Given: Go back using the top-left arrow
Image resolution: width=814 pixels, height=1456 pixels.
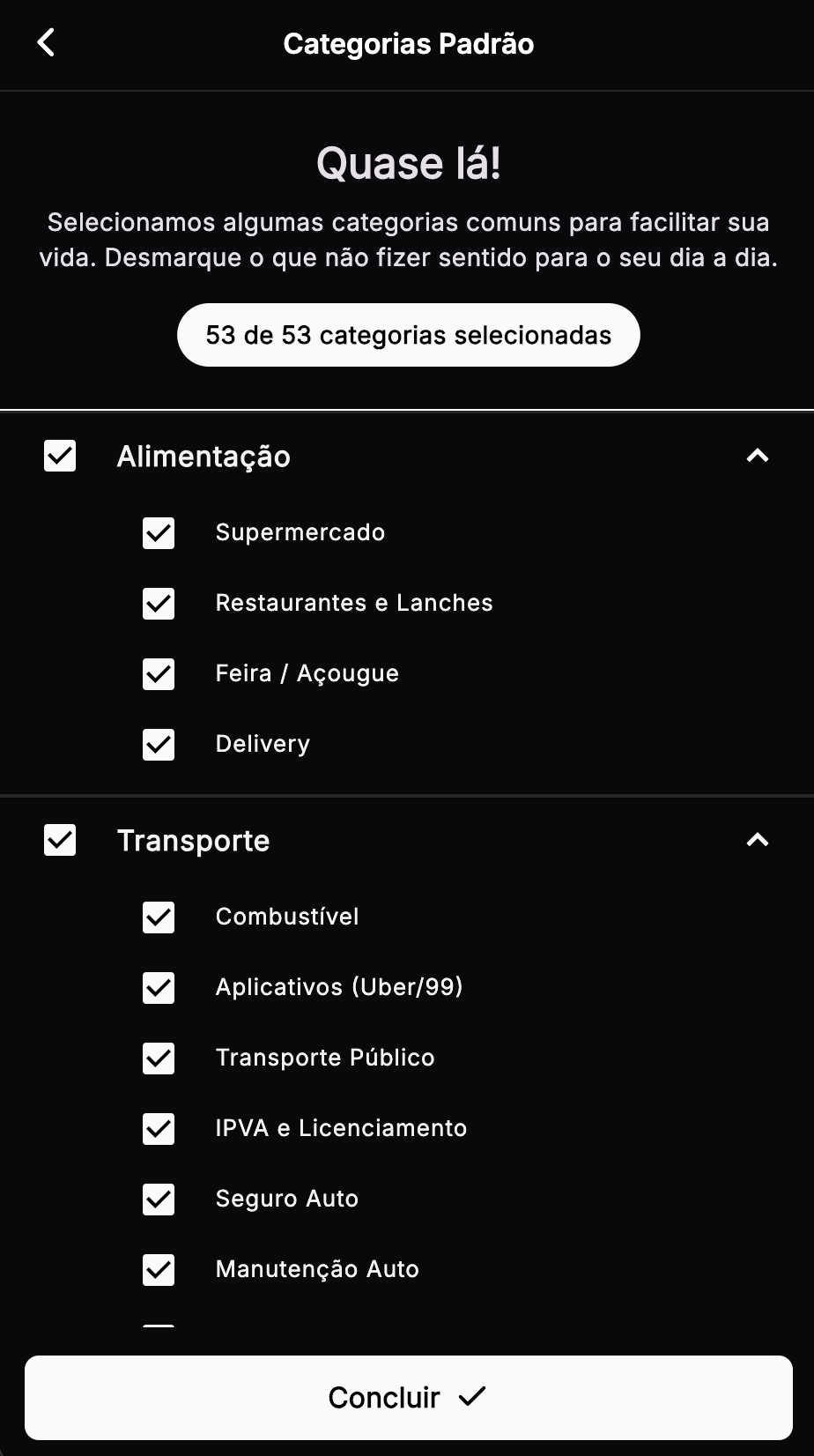Looking at the screenshot, I should [46, 42].
